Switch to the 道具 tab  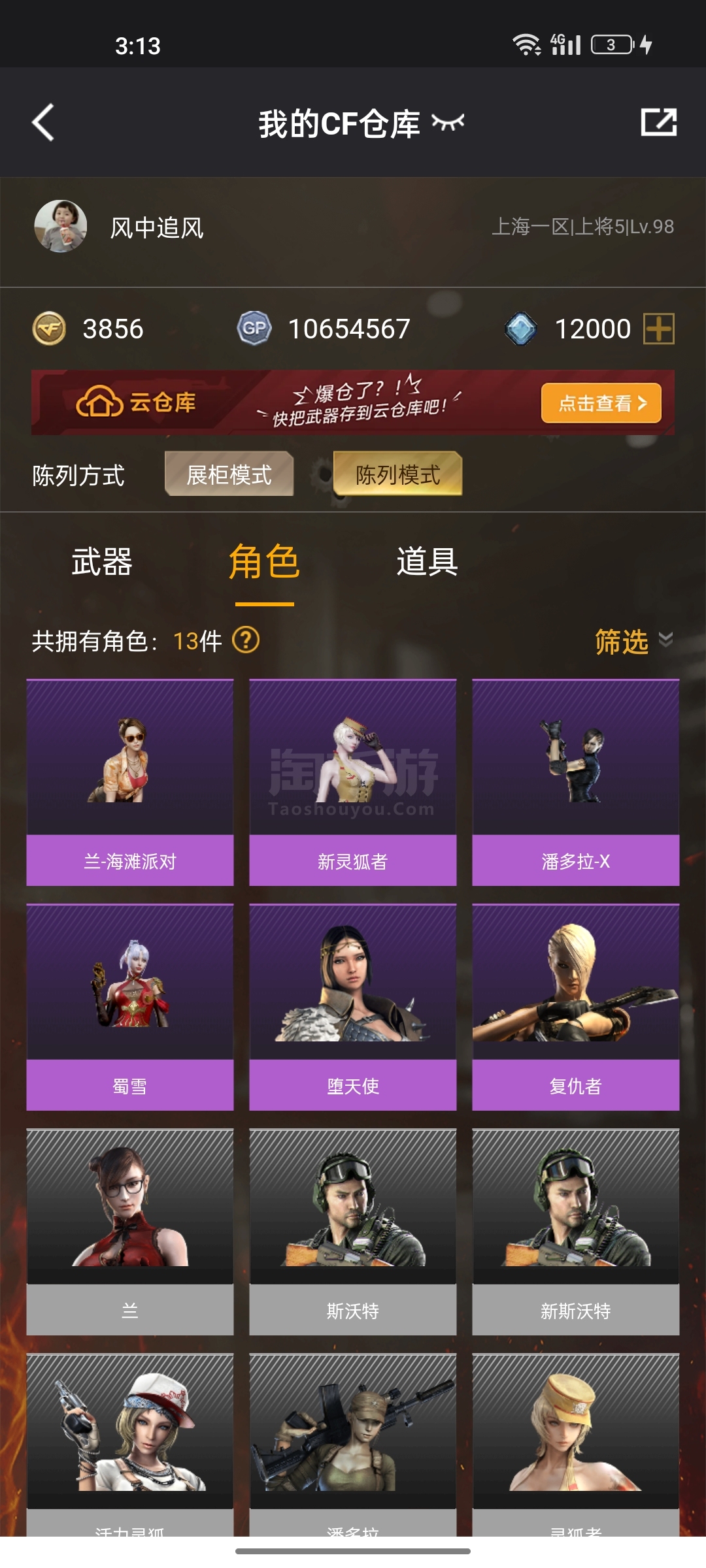pos(427,562)
